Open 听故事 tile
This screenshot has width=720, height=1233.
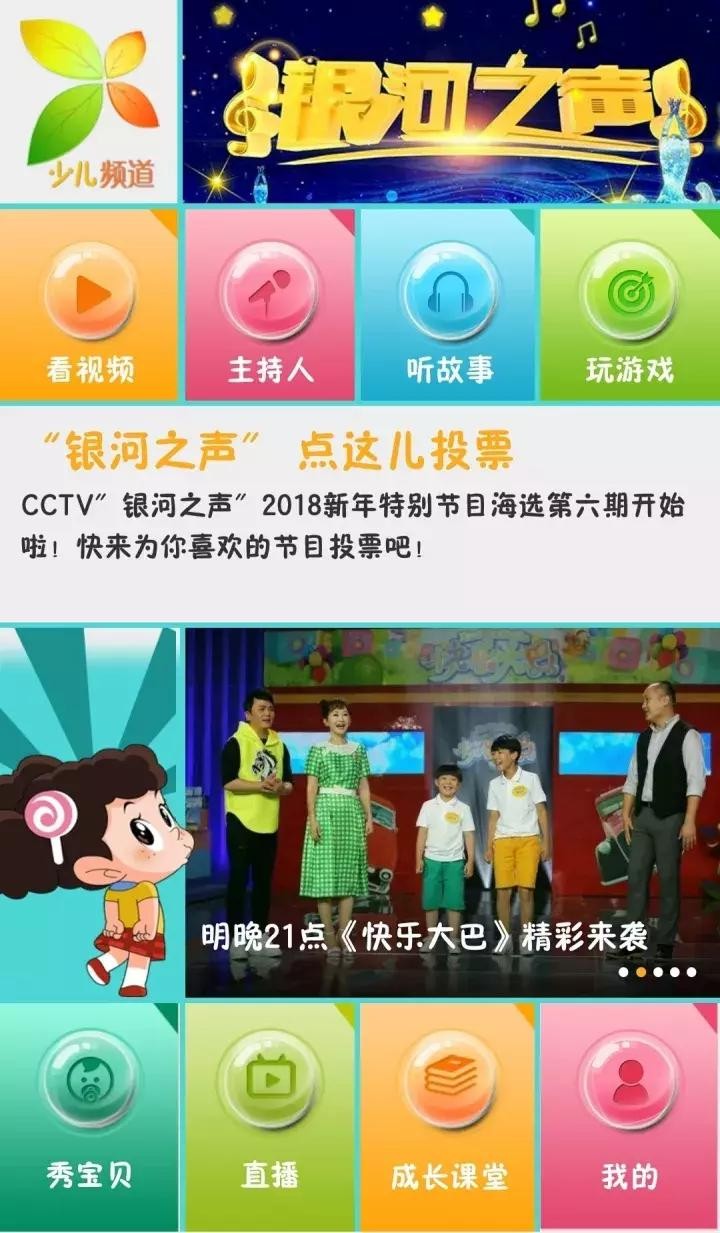[448, 305]
